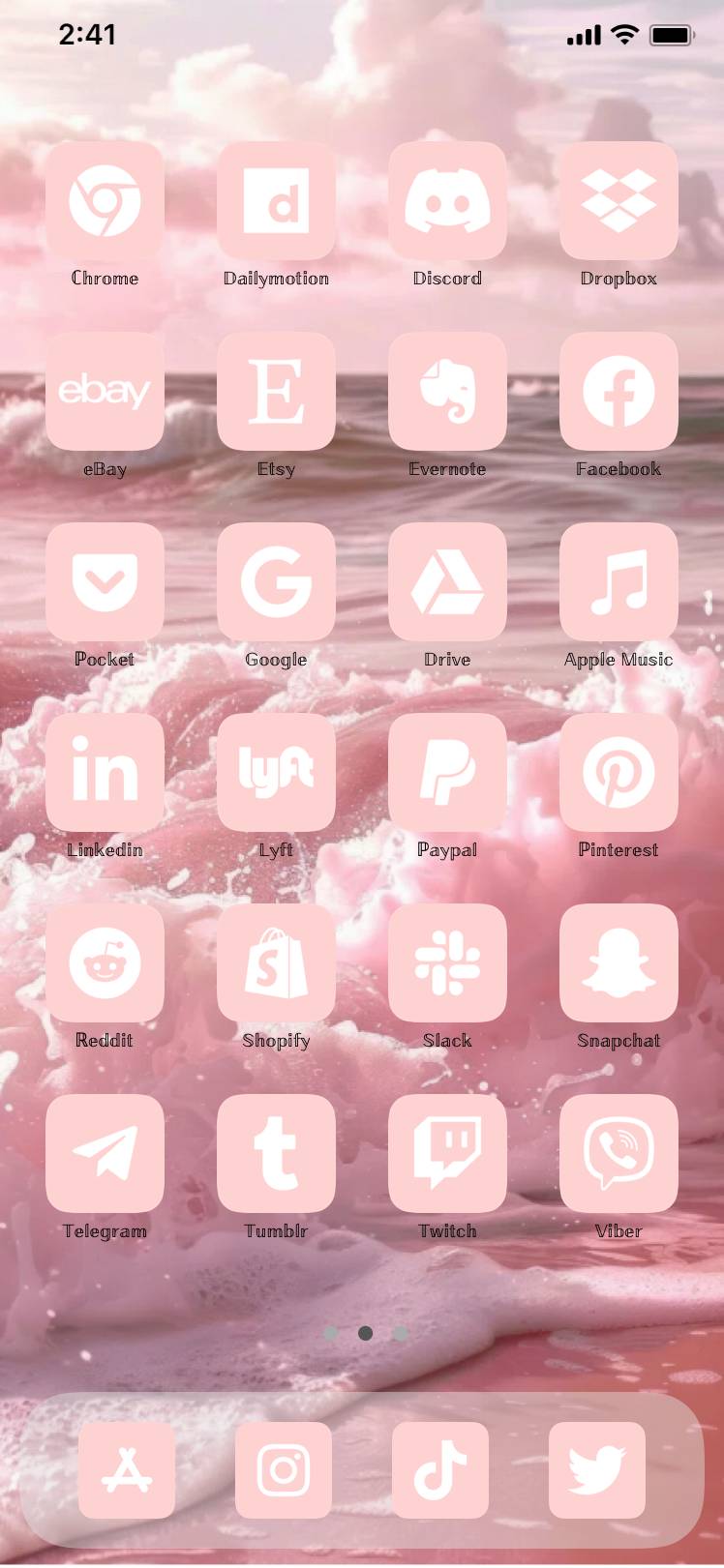
Task: Open the Pinterest app
Action: pos(618,773)
